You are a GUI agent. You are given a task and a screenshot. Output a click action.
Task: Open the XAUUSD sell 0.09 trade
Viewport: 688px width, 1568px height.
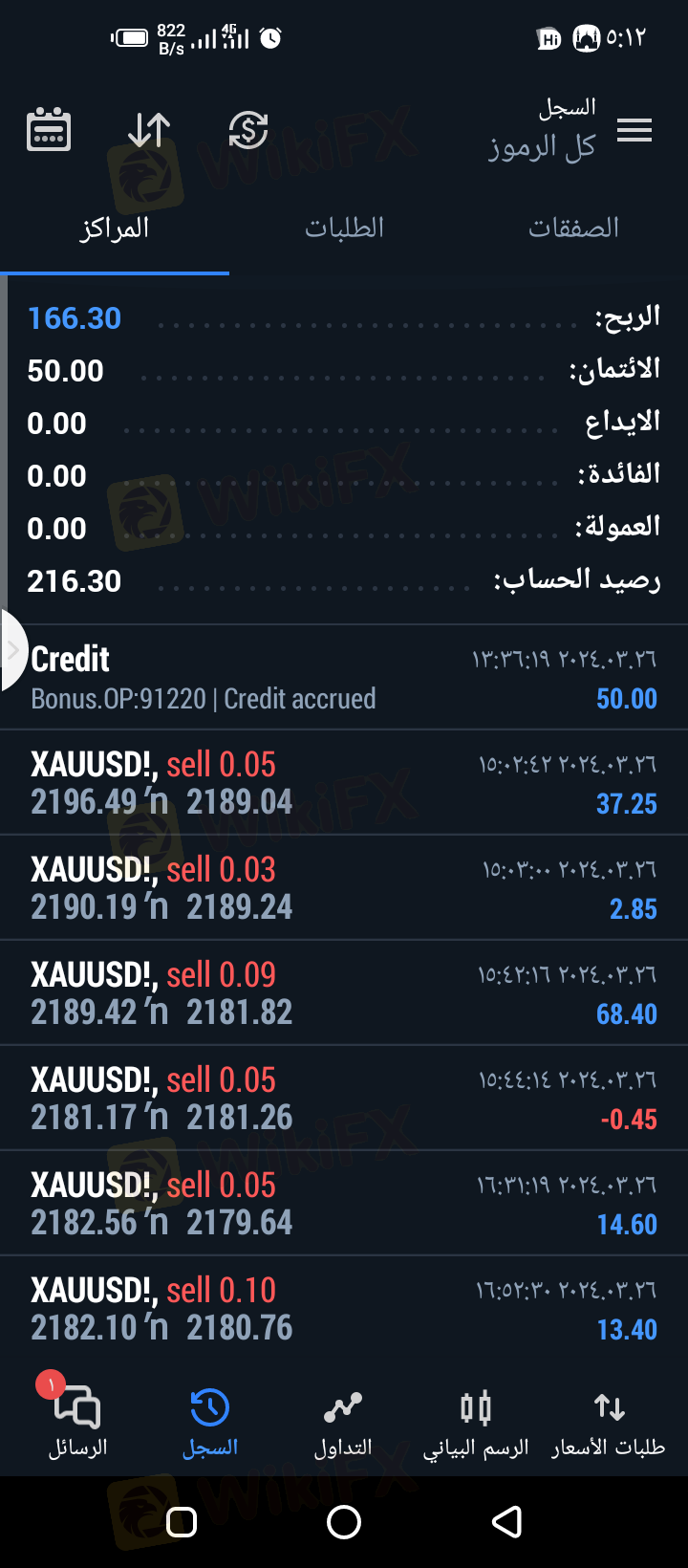click(344, 993)
